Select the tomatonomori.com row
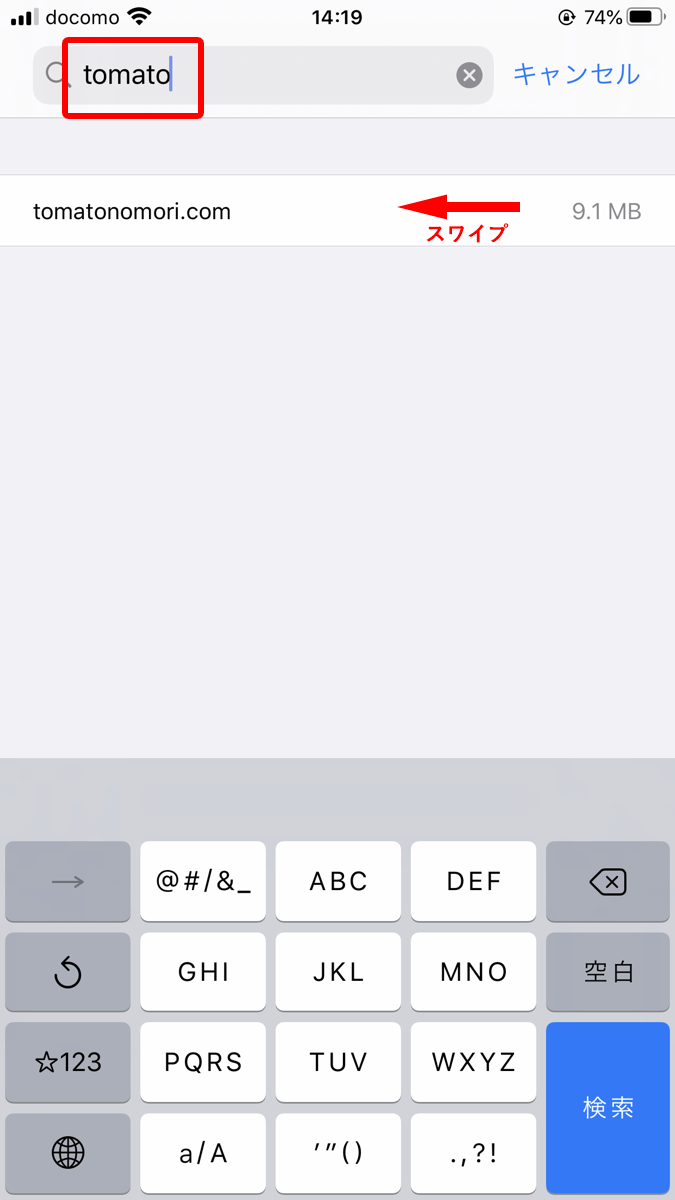Viewport: 675px width, 1200px height. pos(337,211)
